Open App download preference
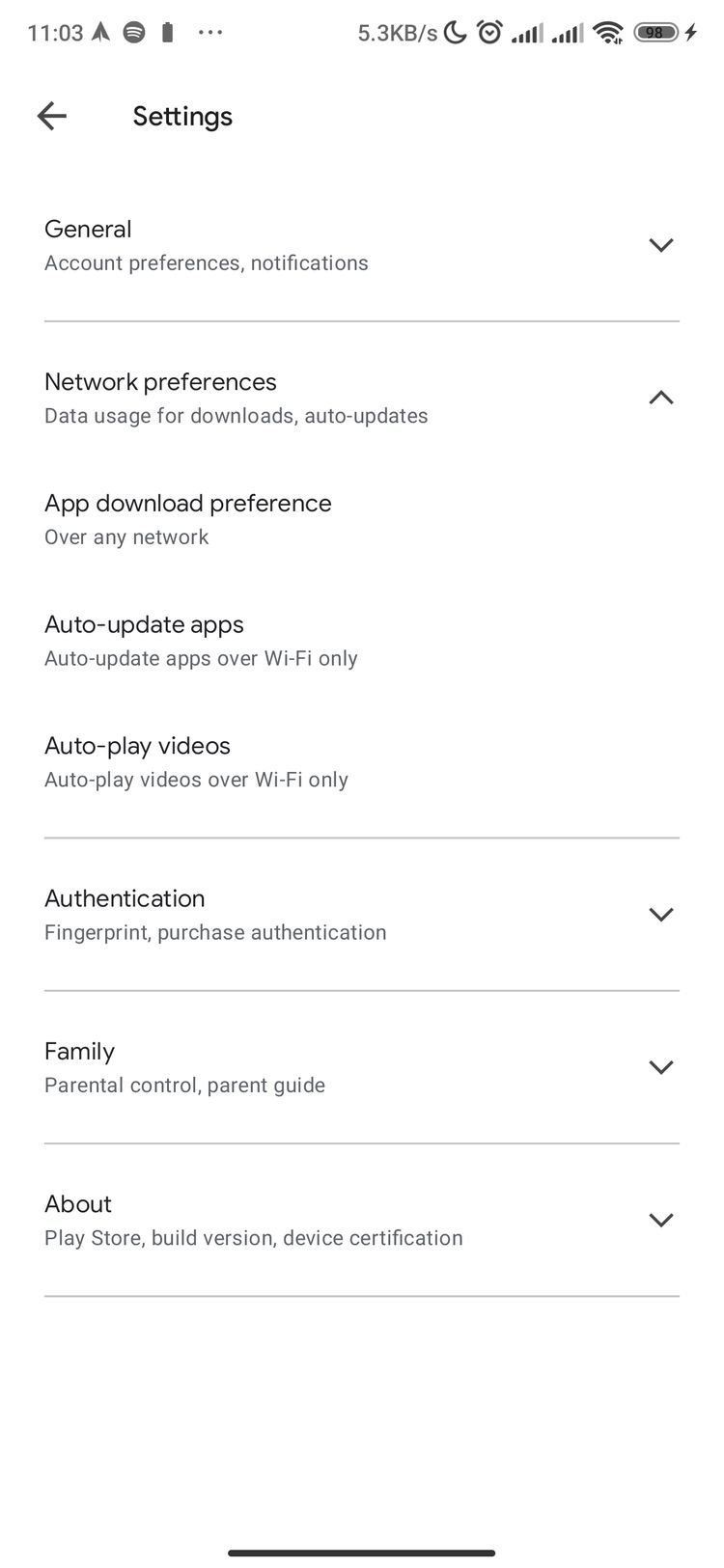This screenshot has width=724, height=1568. (x=188, y=519)
